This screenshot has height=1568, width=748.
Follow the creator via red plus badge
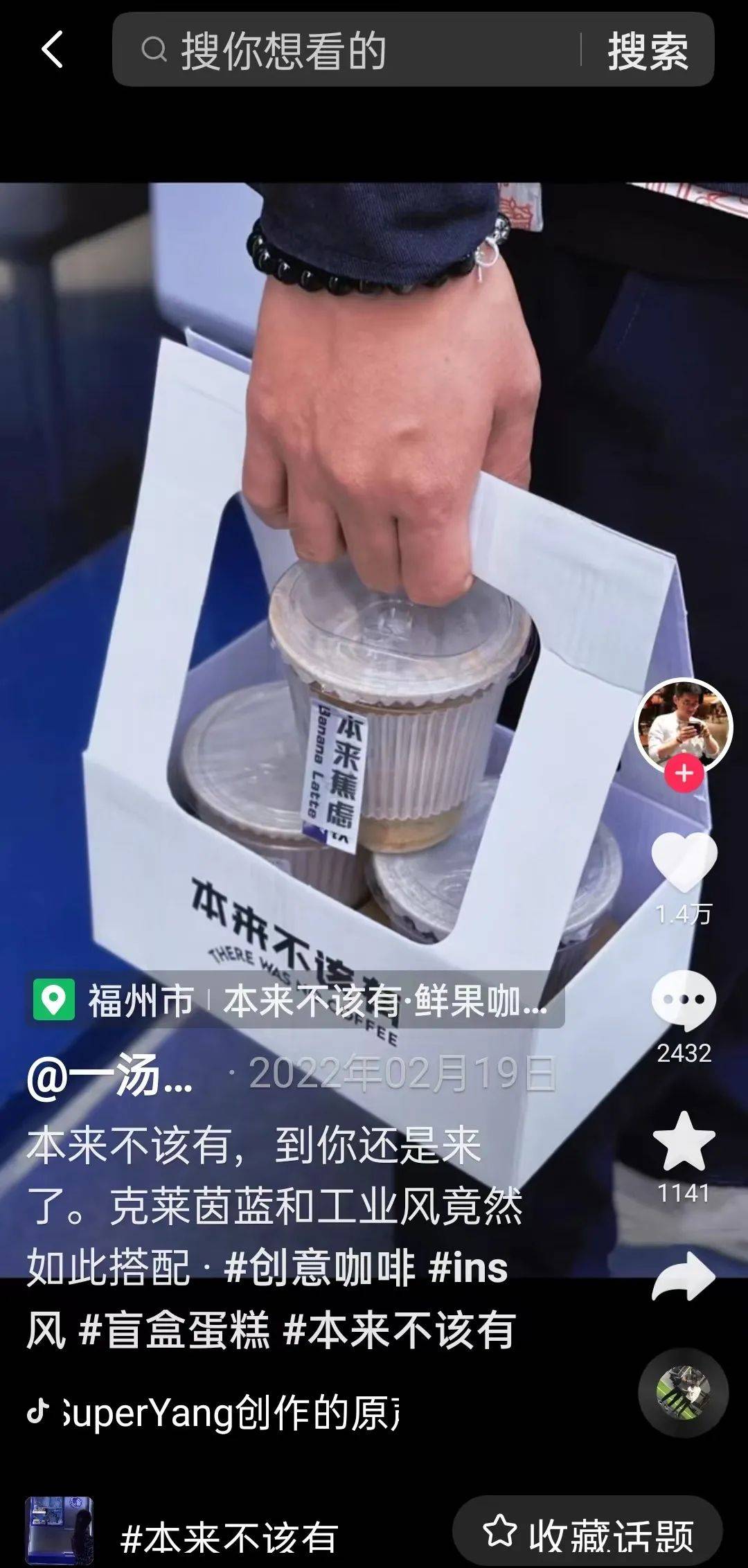pos(684,774)
